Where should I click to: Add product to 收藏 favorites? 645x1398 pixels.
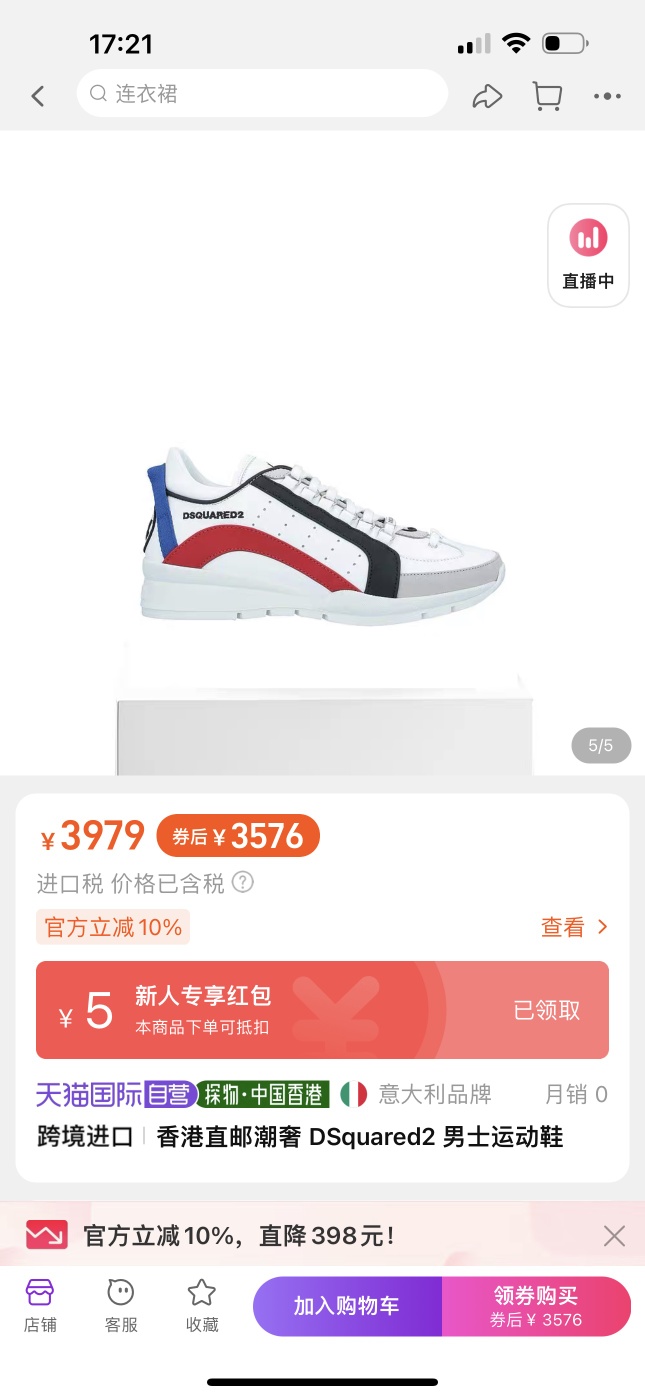pyautogui.click(x=202, y=1306)
